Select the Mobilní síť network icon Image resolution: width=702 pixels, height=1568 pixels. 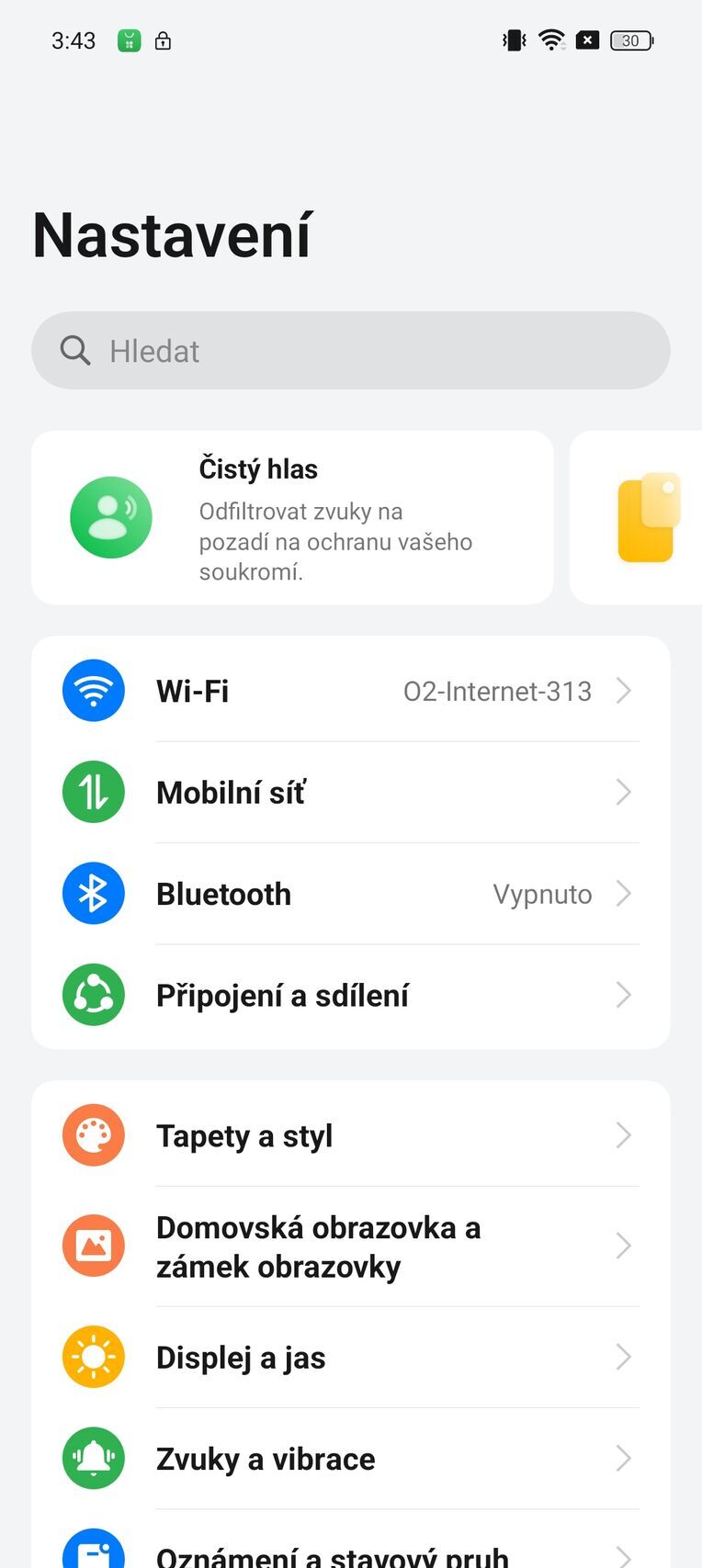[x=93, y=792]
